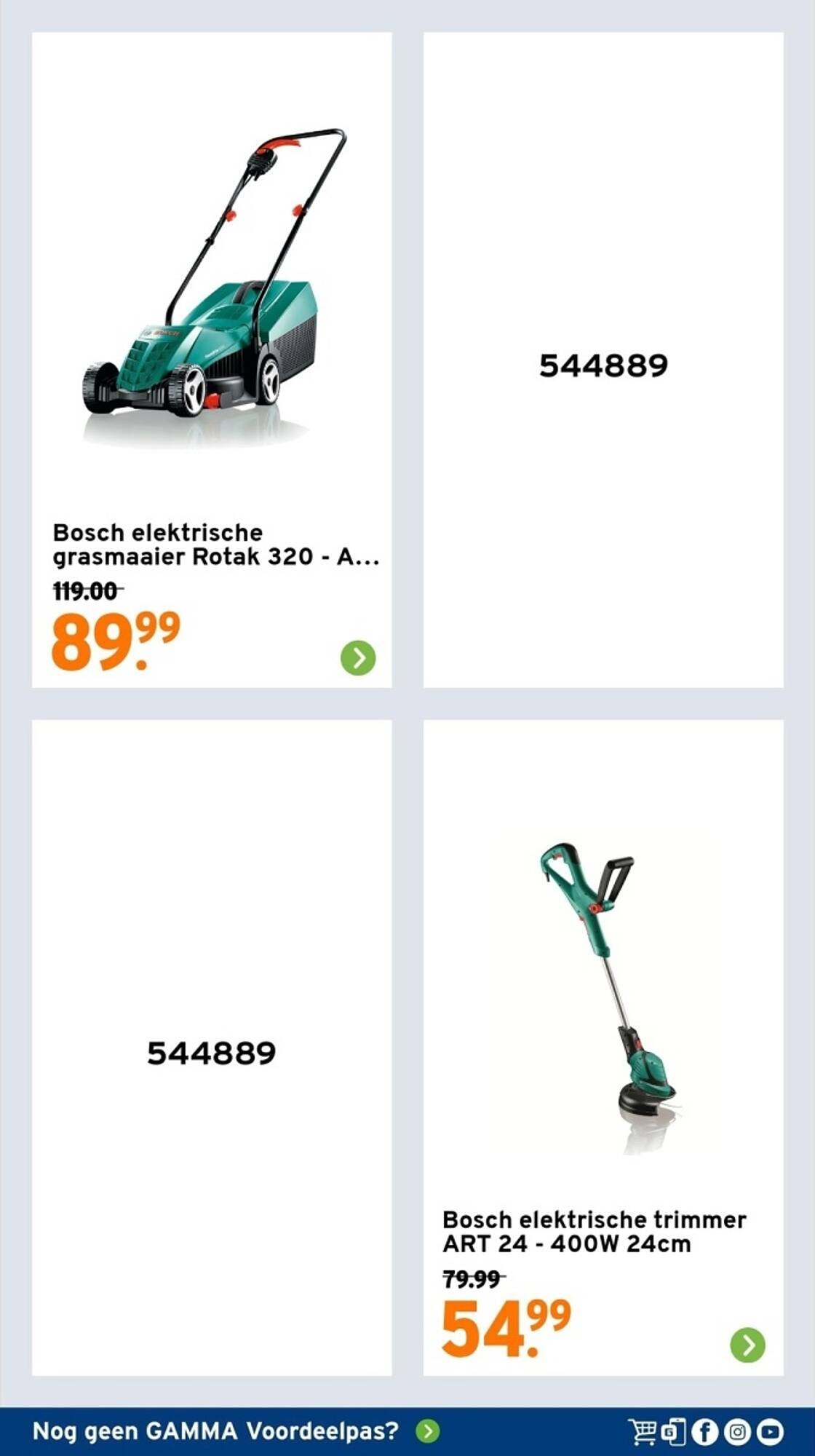Viewport: 815px width, 1456px height.
Task: Open the Bosch Rotak 320 grasmaaier product card
Action: 212,360
